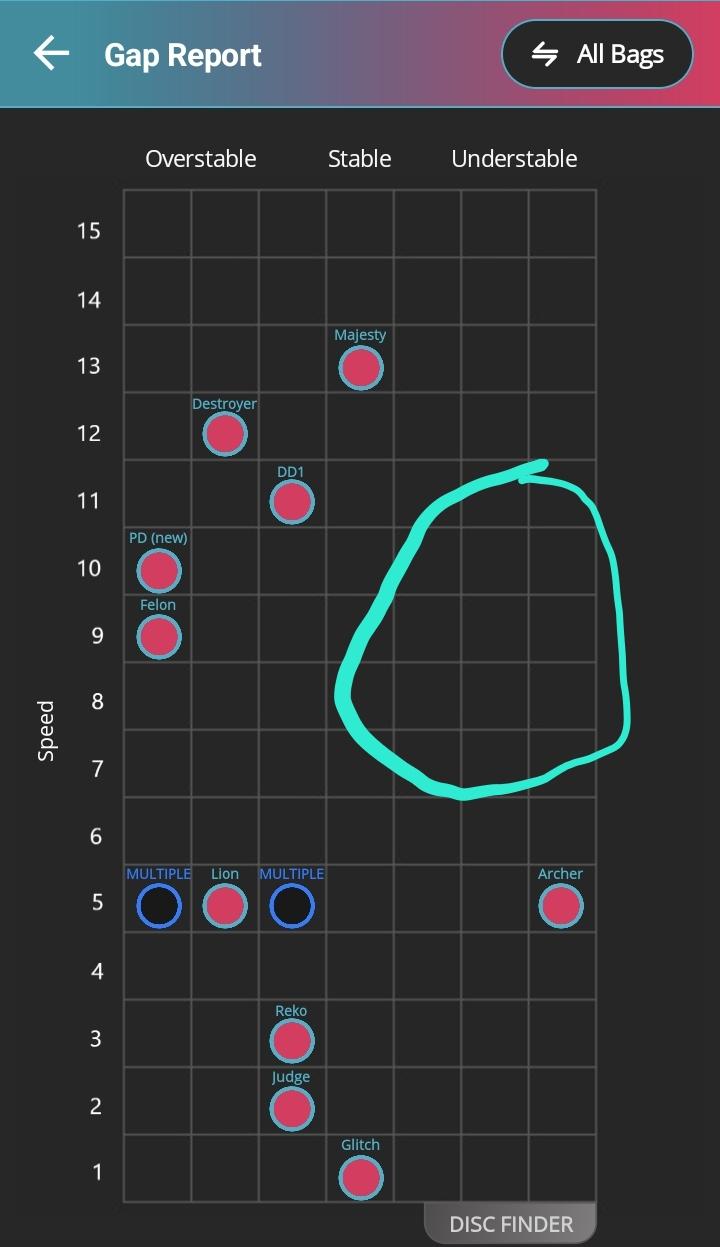The image size is (720, 1247).
Task: Select the Majesty disc dot
Action: pos(360,368)
